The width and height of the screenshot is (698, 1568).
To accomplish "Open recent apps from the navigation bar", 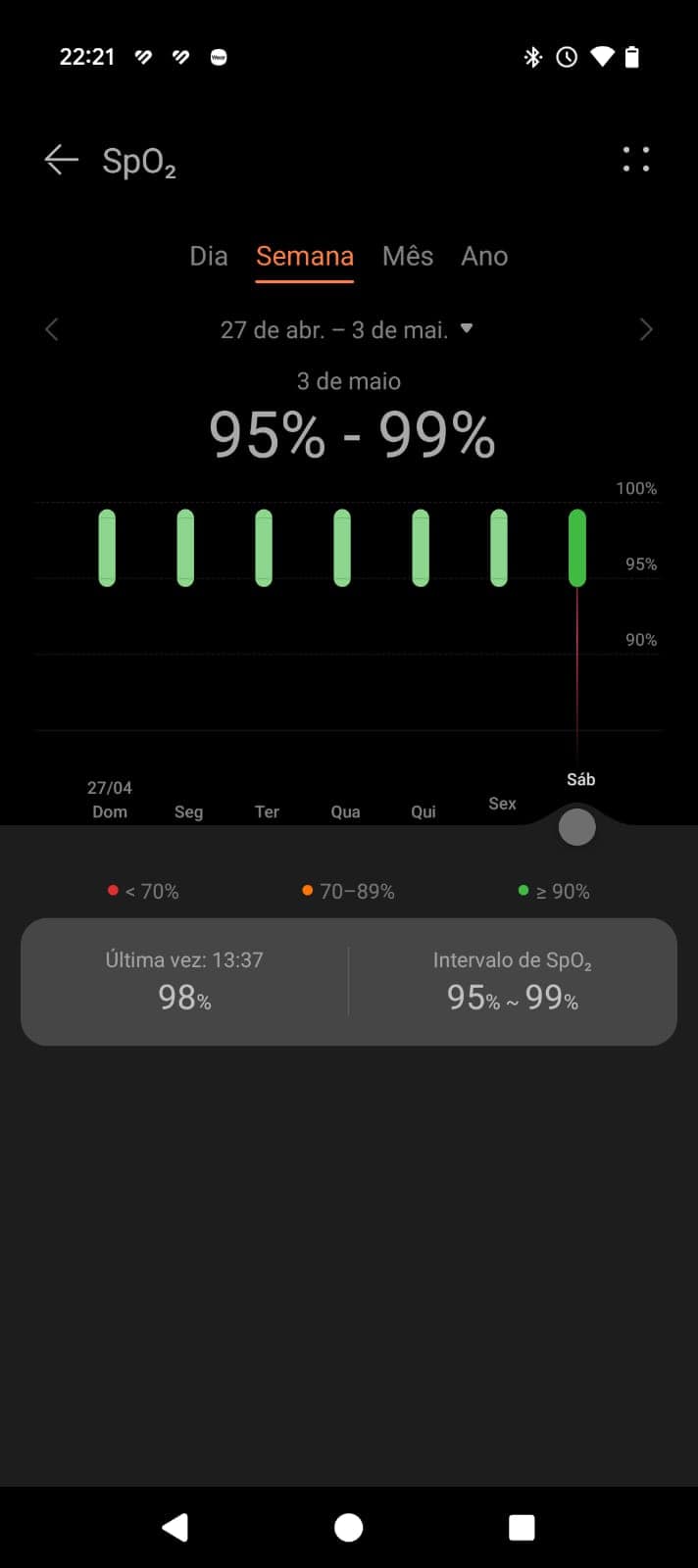I will pos(522,1527).
